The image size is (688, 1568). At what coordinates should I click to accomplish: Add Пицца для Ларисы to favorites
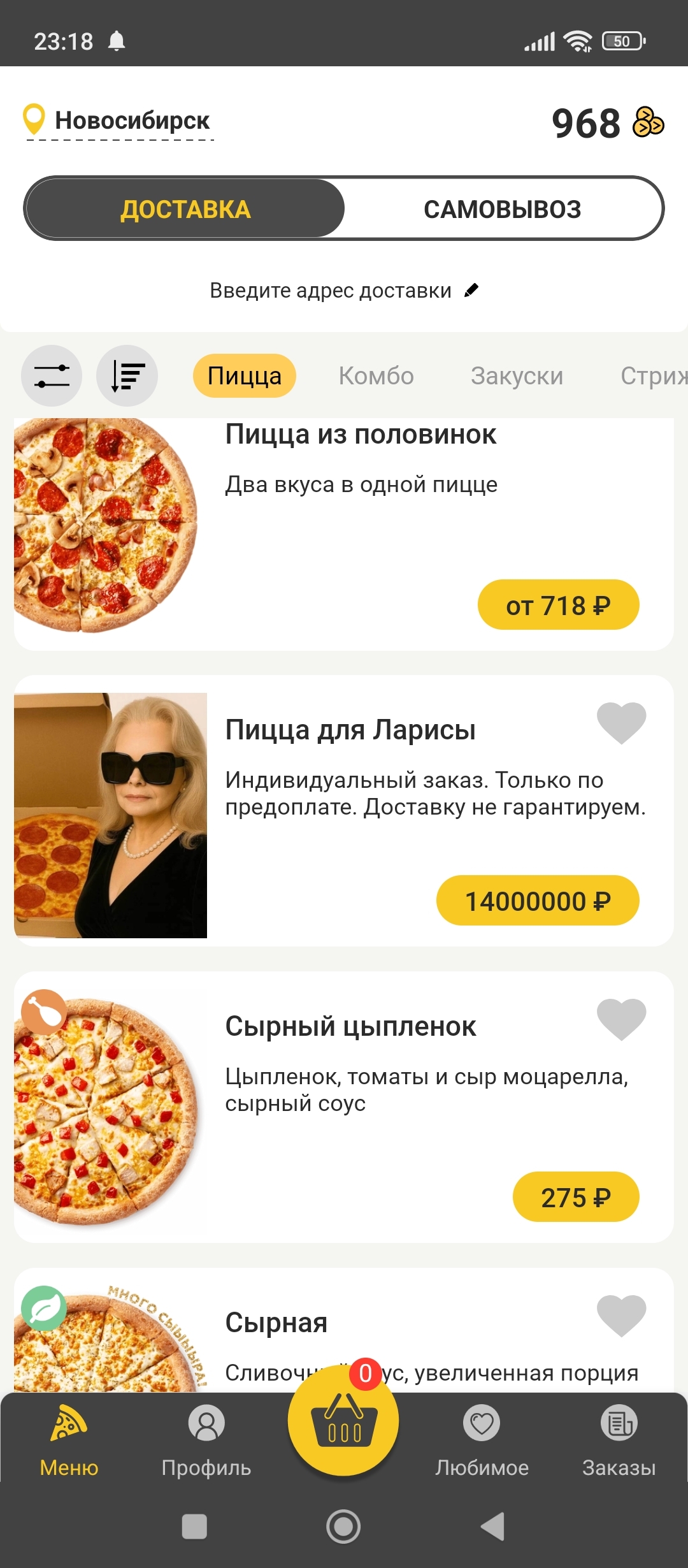(x=621, y=723)
